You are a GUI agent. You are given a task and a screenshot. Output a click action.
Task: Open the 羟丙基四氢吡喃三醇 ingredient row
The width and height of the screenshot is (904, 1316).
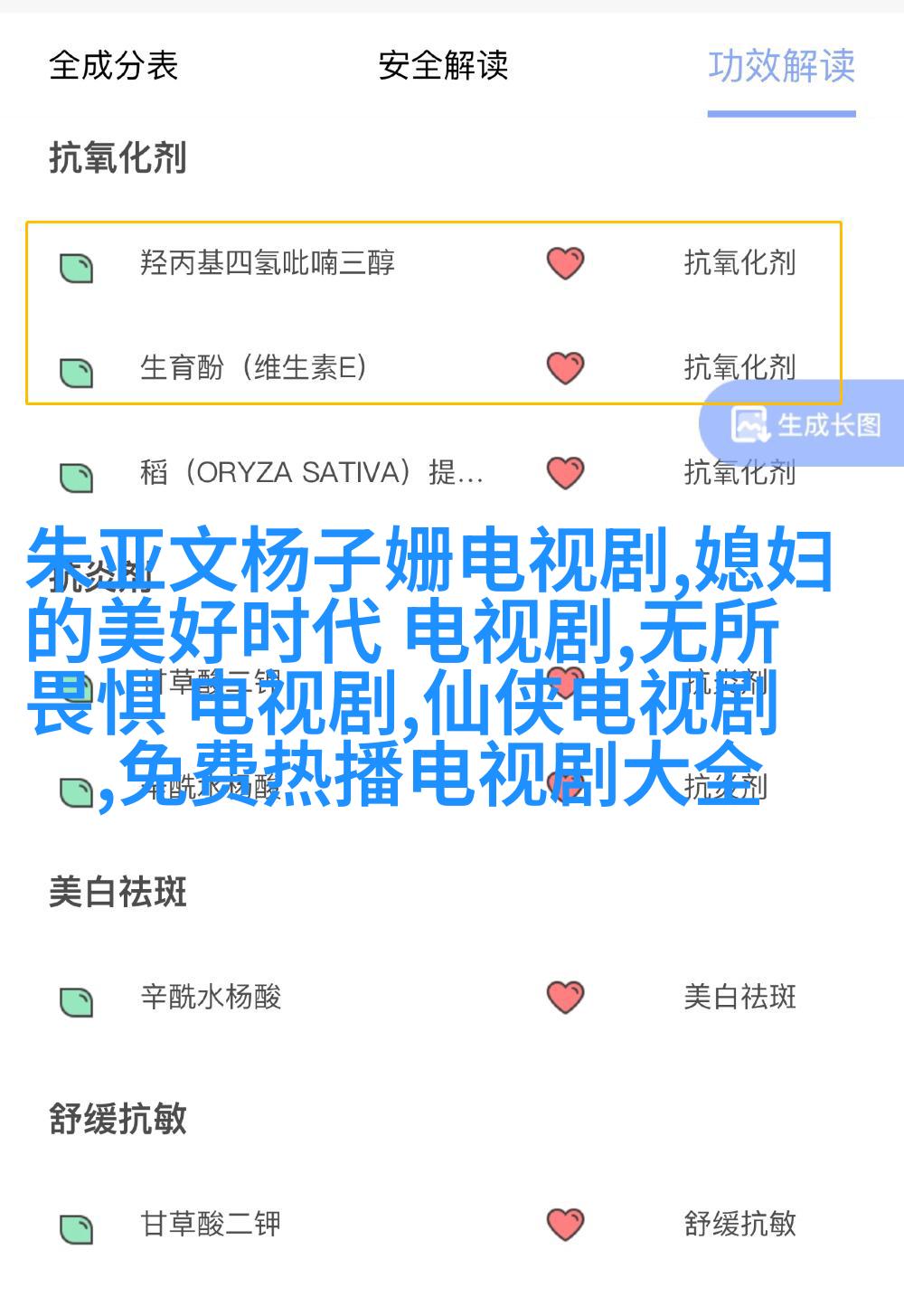click(268, 263)
